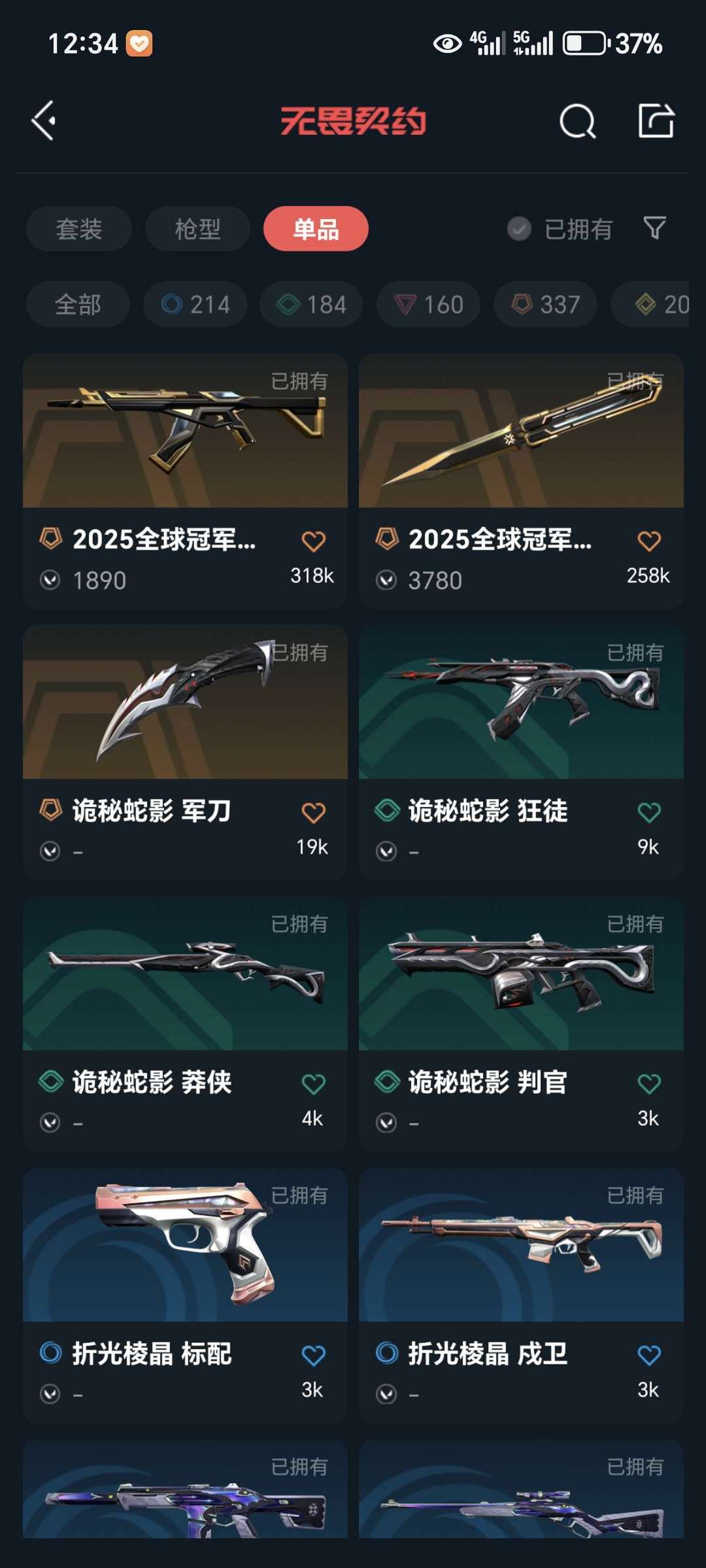Open the 2025全球冠军 knife card priced 3780
The width and height of the screenshot is (706, 1568).
click(521, 481)
